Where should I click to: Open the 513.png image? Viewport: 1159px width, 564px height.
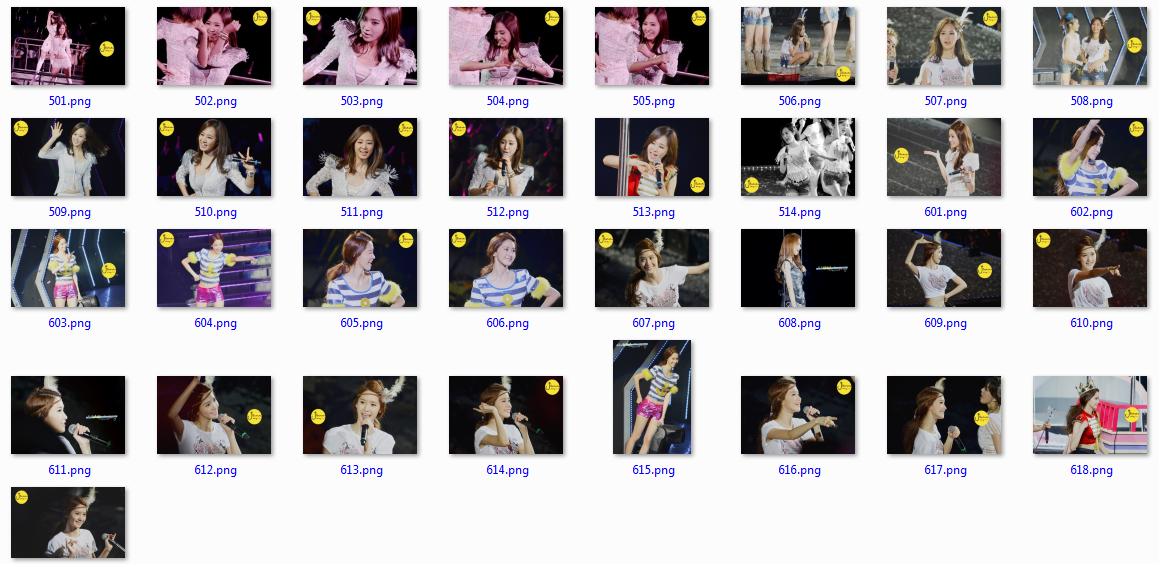pyautogui.click(x=652, y=158)
